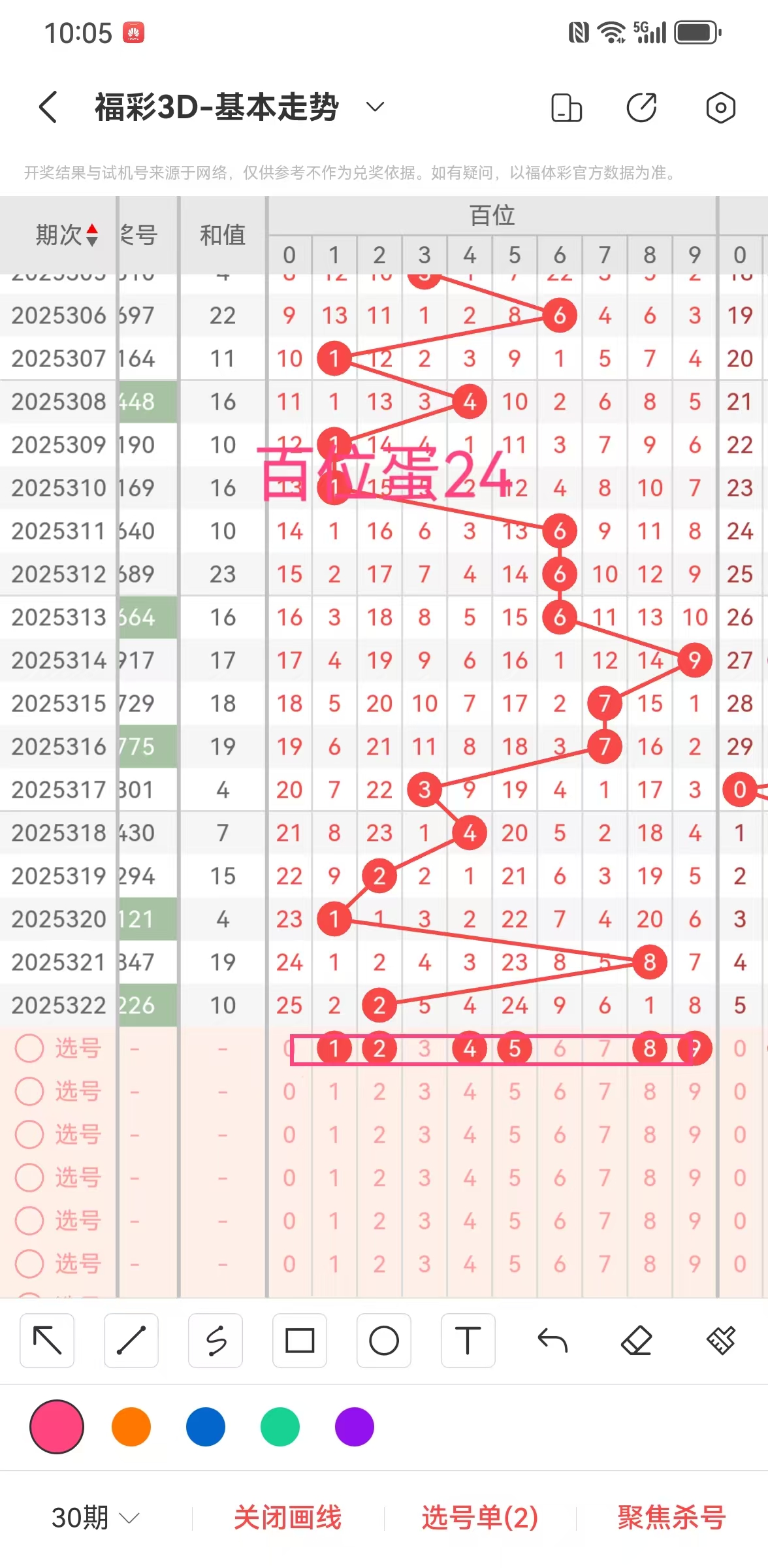Open the screen orientation icon
The width and height of the screenshot is (768, 1568).
click(566, 108)
